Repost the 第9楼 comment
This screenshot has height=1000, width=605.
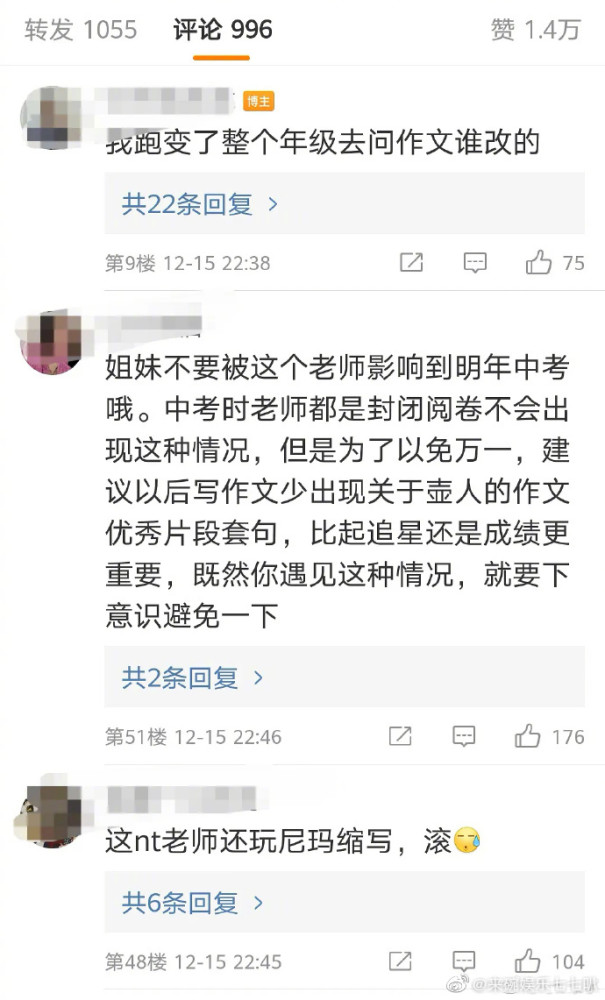tap(411, 262)
